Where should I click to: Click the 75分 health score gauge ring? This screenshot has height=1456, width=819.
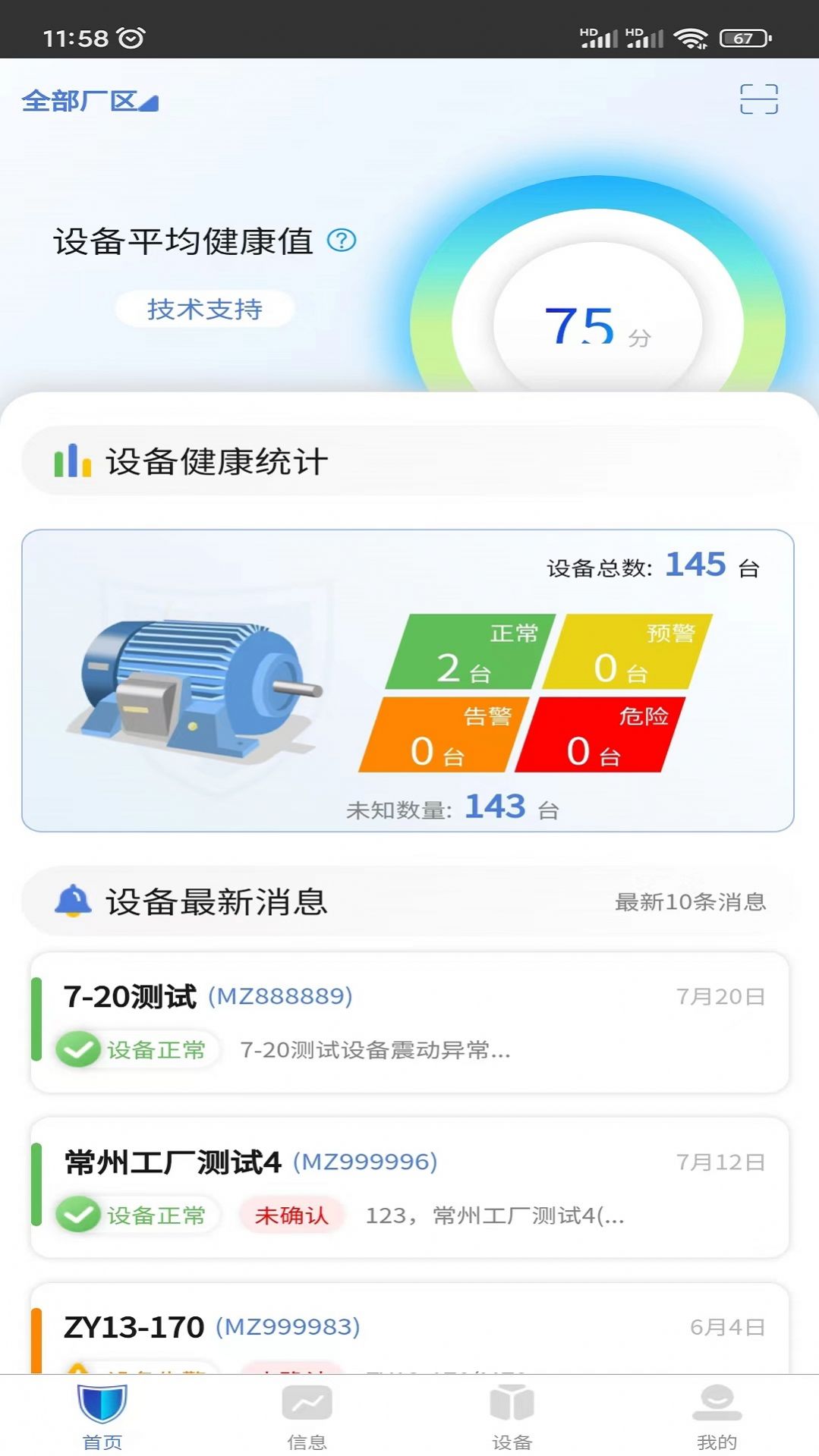(x=598, y=326)
